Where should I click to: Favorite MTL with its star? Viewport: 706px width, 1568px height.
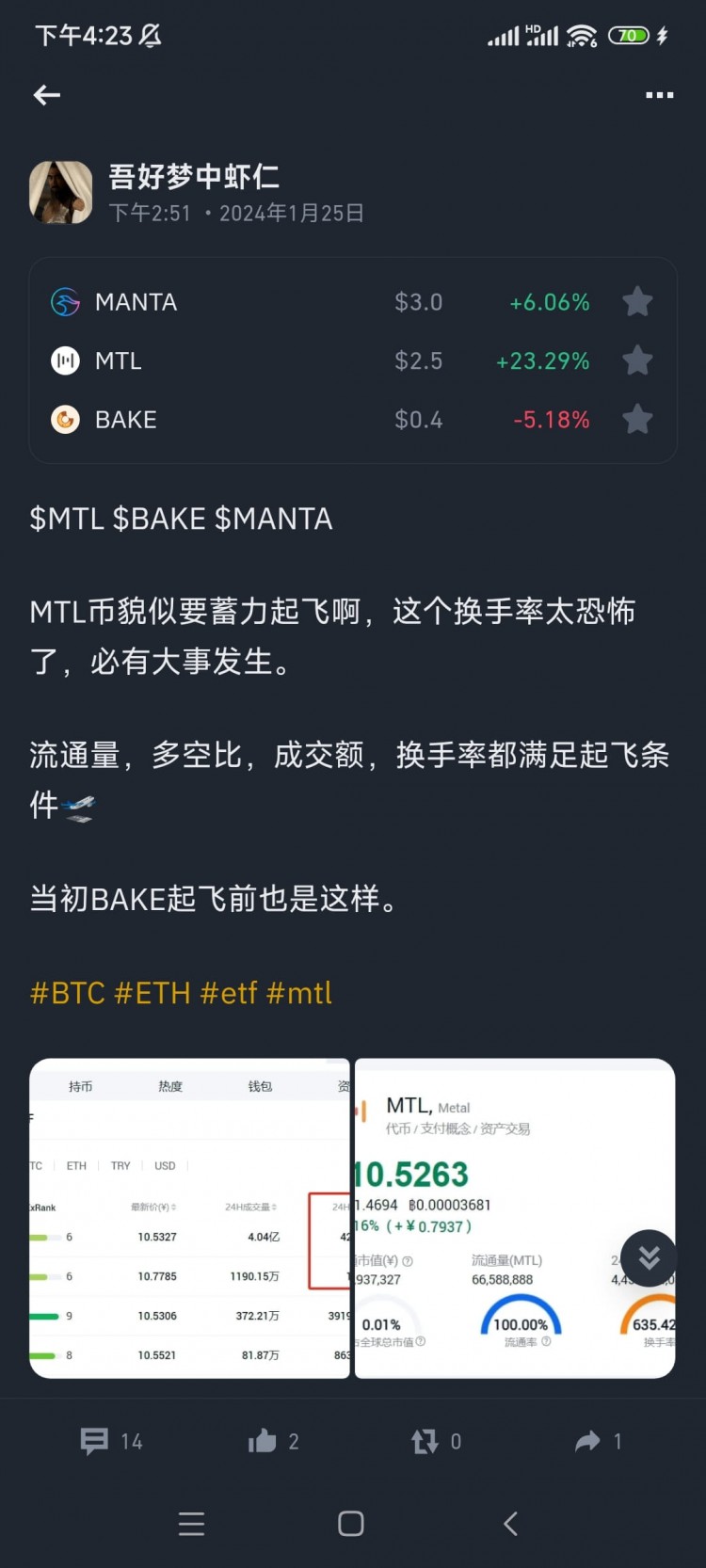[x=637, y=360]
